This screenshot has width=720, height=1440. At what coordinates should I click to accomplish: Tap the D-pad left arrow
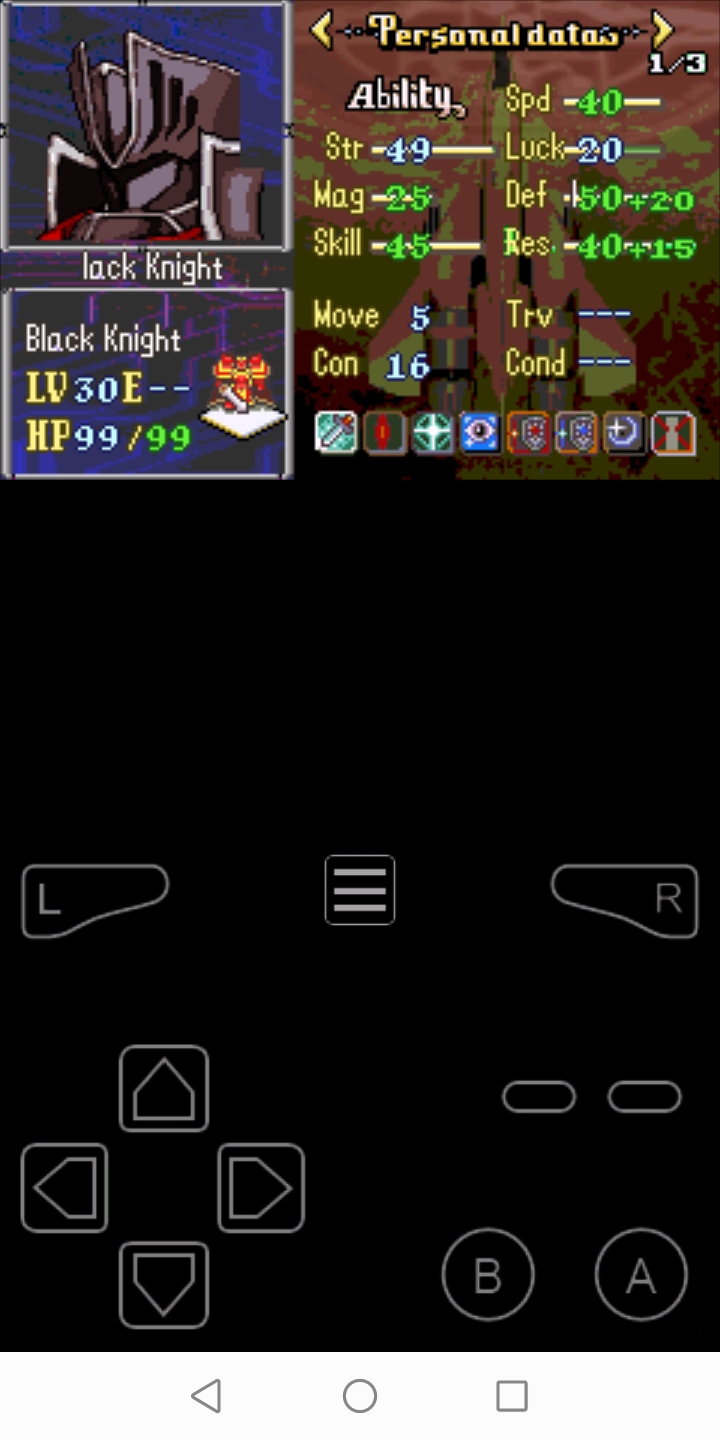64,1188
